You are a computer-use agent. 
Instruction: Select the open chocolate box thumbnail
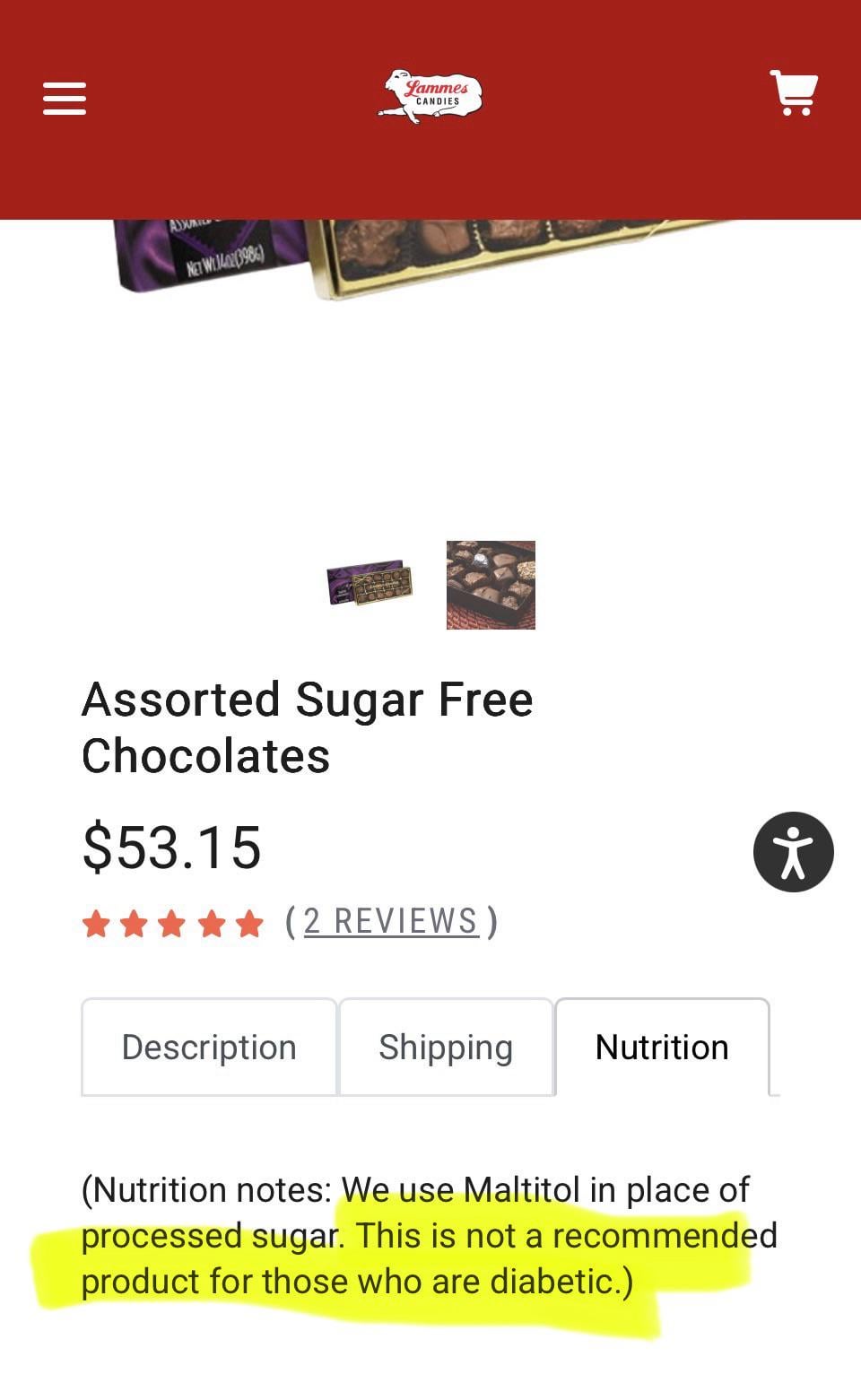[x=491, y=585]
